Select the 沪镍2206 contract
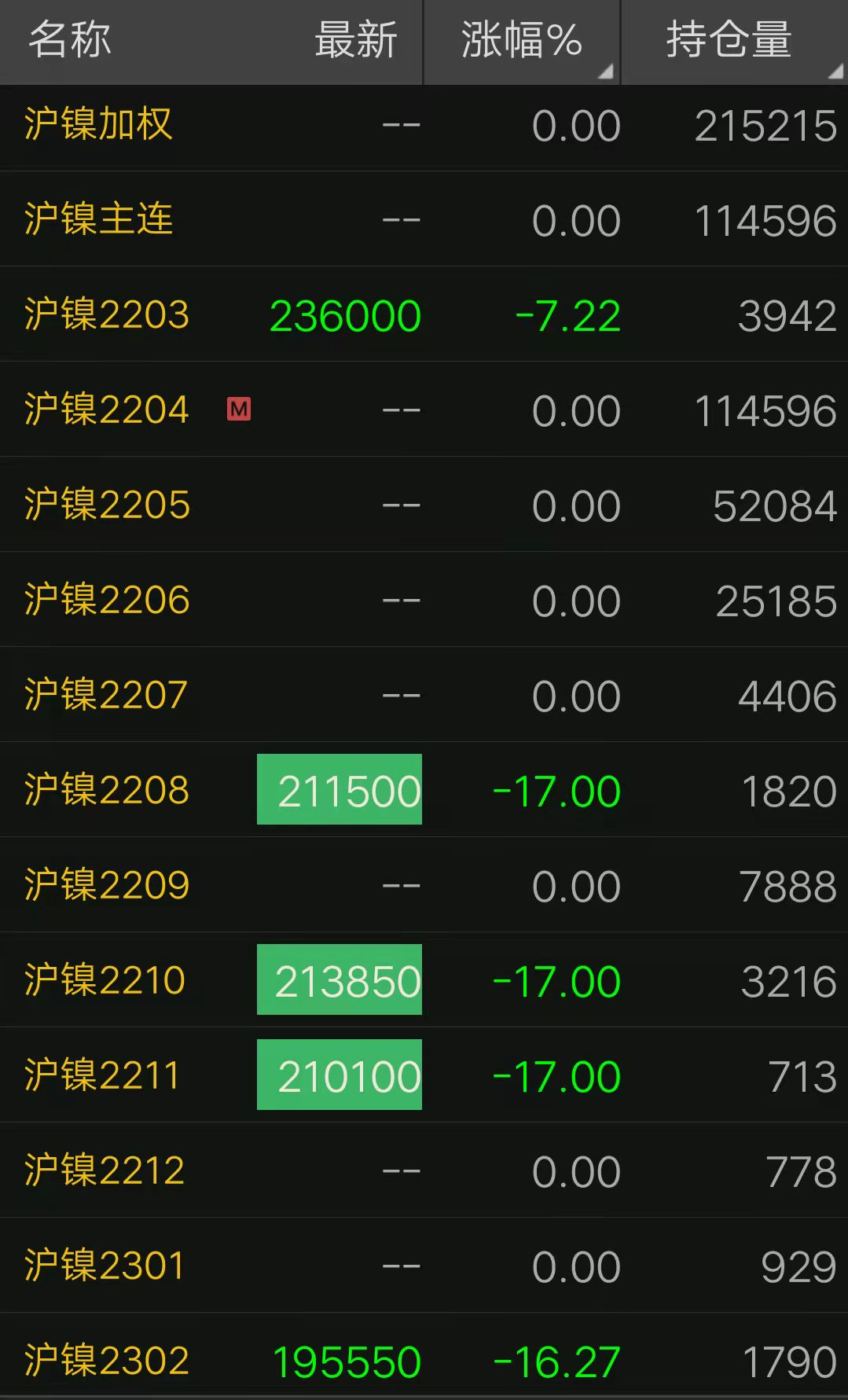 tap(106, 600)
